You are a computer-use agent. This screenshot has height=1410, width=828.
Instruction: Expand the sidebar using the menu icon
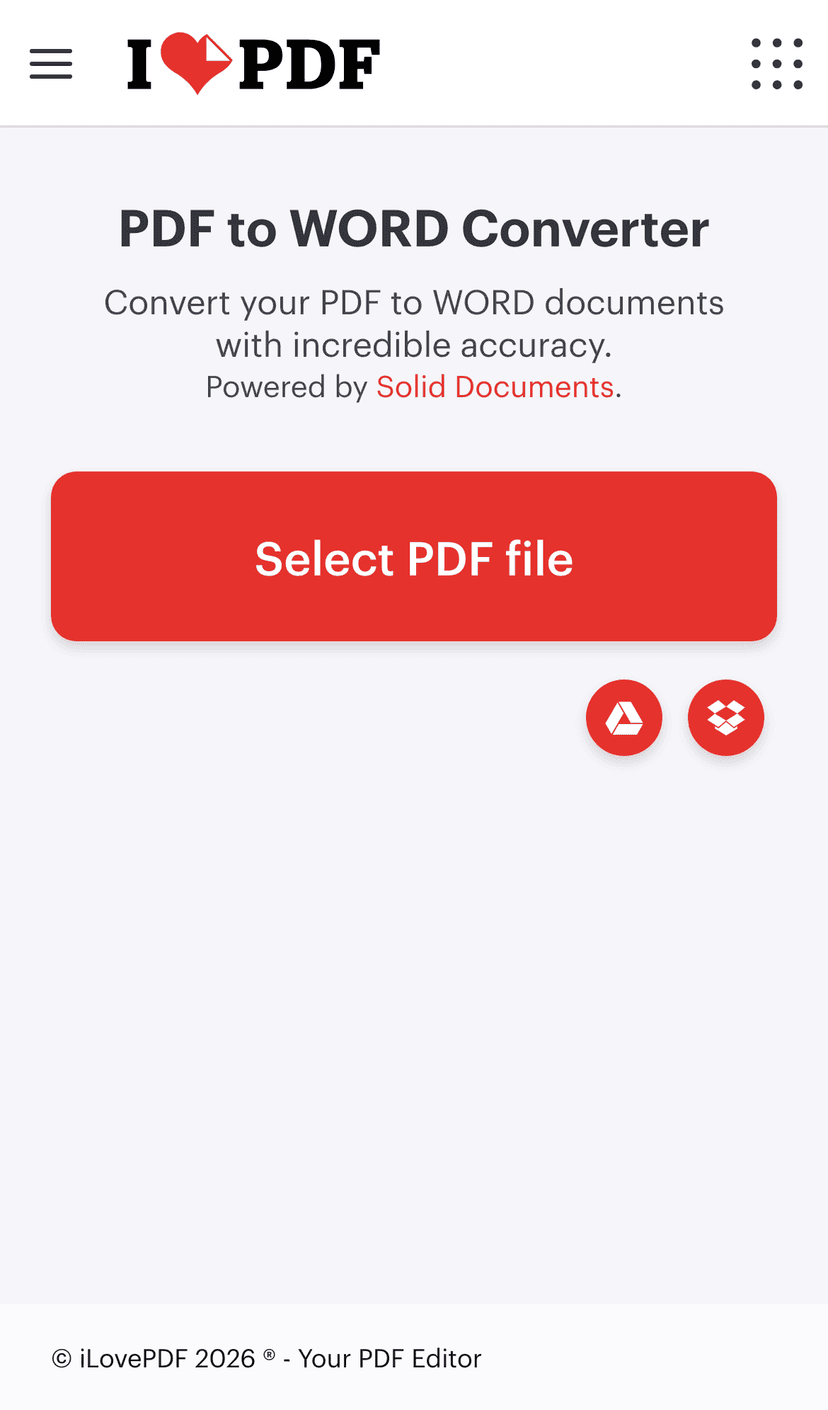[50, 63]
